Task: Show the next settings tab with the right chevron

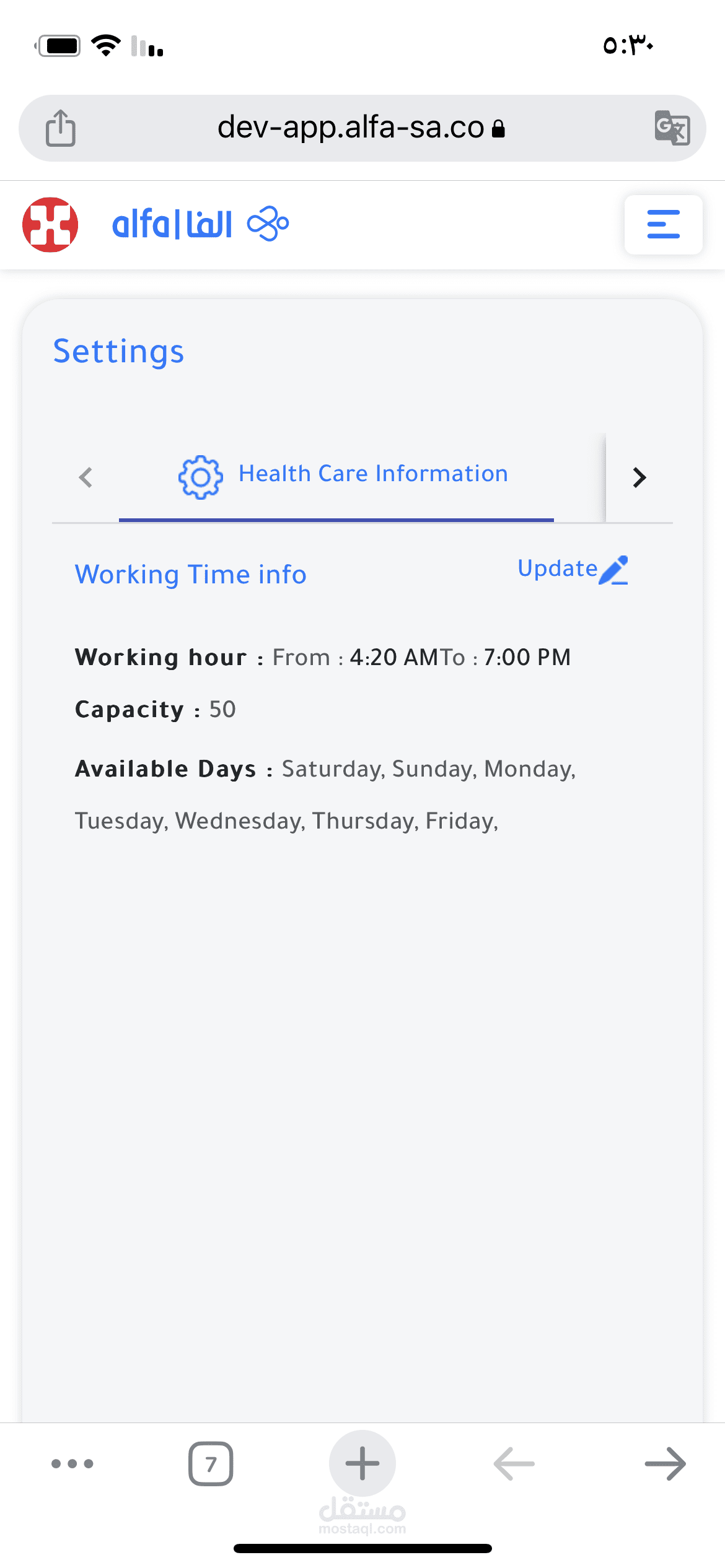Action: click(x=639, y=477)
